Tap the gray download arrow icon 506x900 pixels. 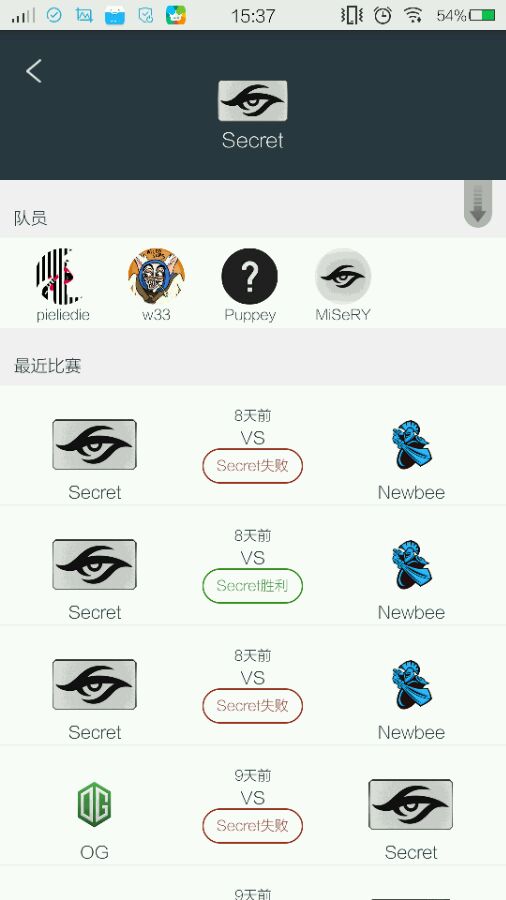[x=478, y=204]
